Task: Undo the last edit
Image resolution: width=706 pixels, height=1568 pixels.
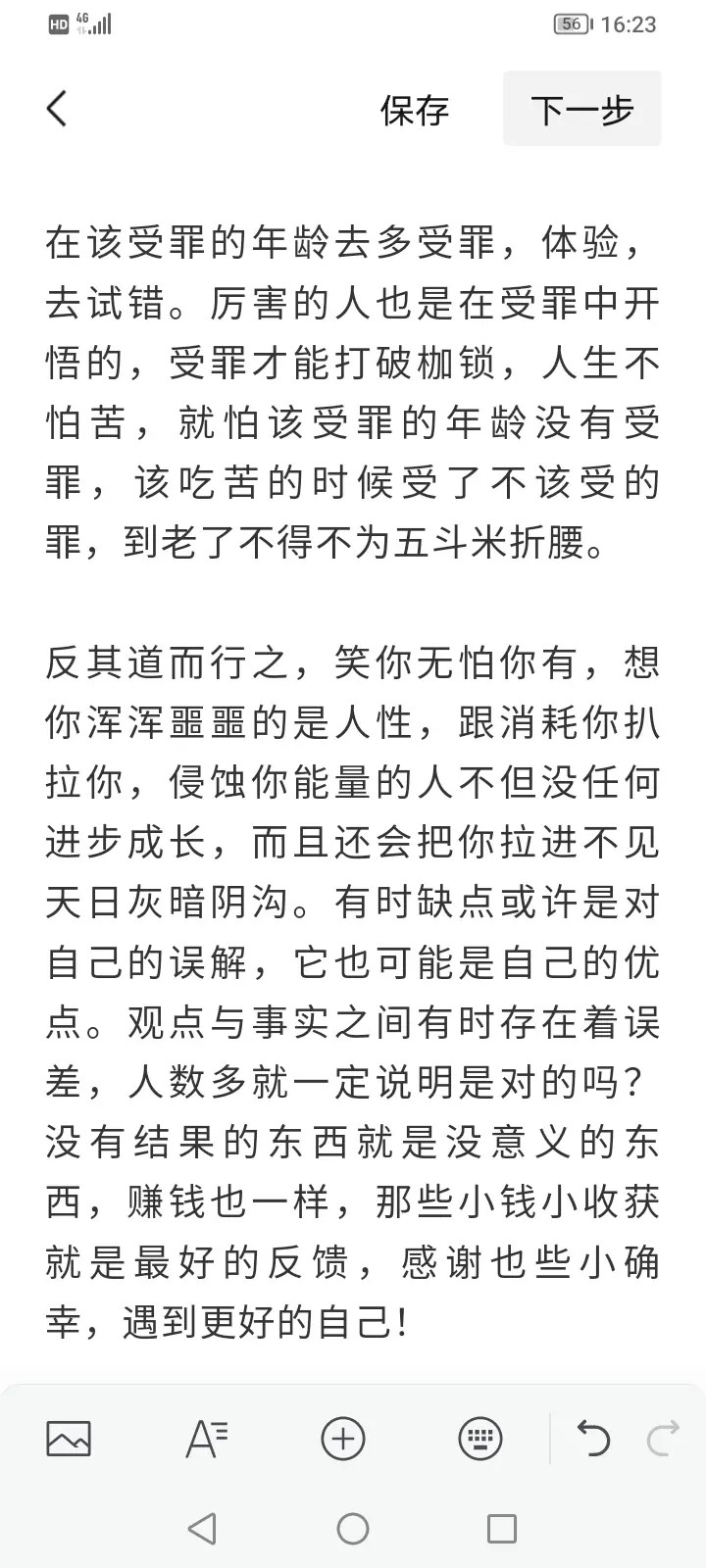Action: (x=593, y=1439)
